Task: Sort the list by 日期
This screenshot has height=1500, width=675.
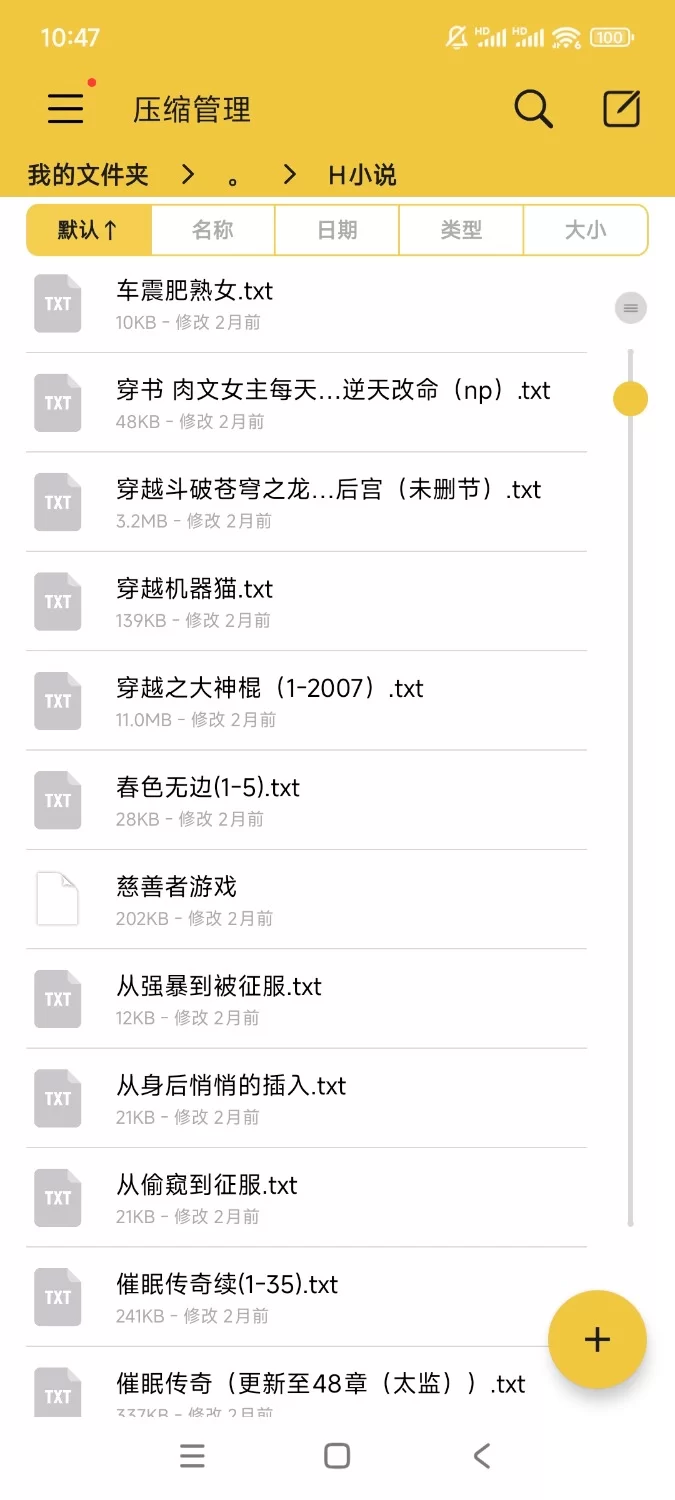Action: (x=337, y=230)
